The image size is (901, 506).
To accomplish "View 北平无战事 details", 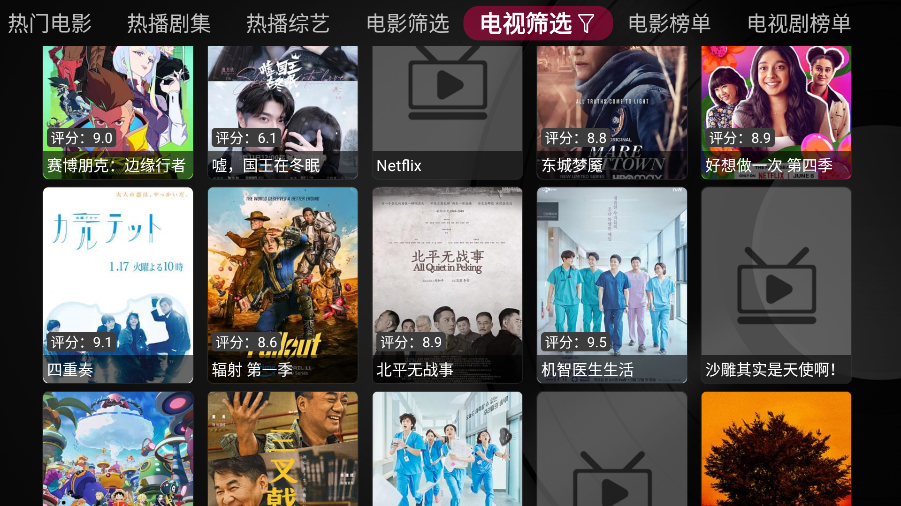I will coord(447,285).
